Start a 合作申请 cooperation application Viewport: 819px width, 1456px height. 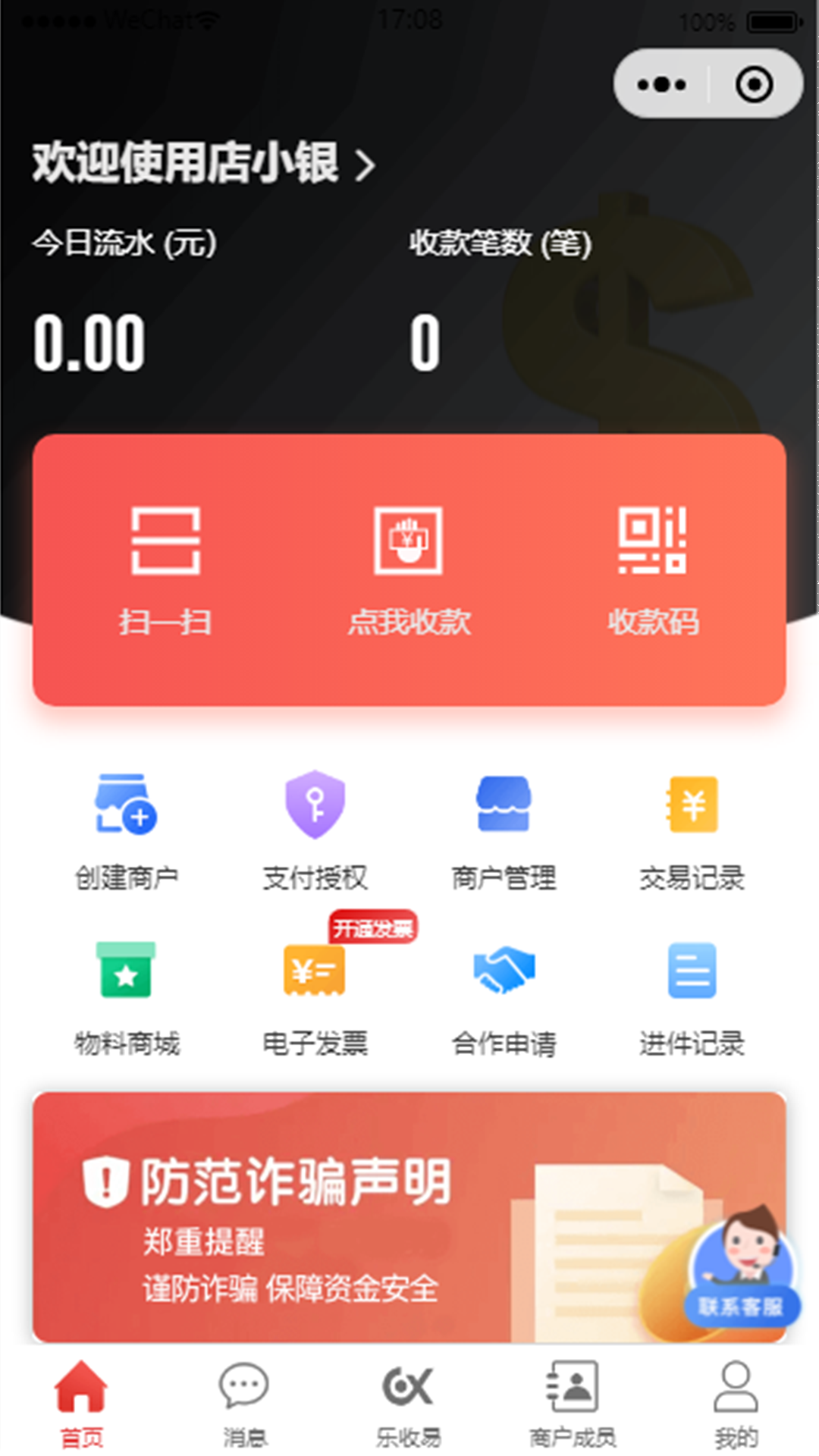coord(504,997)
